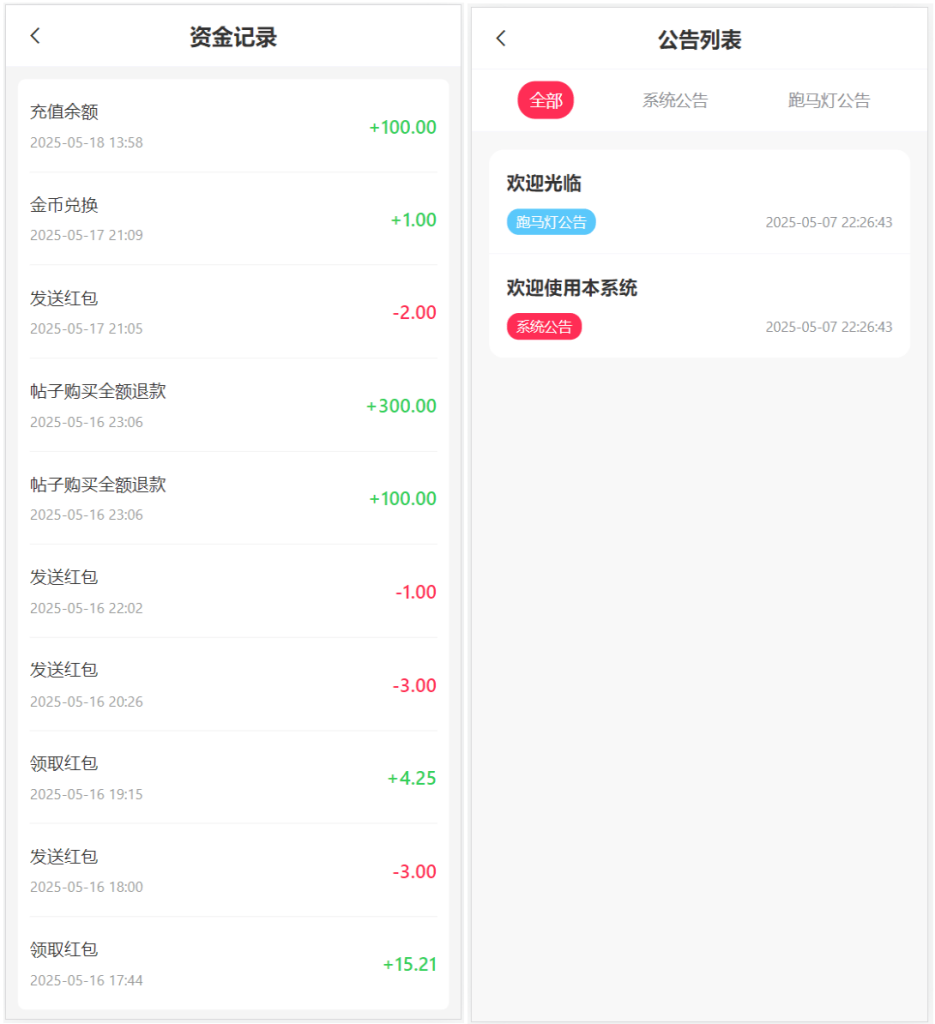The image size is (935, 1024).
Task: Tap the 帖子购买全额退款 +100.00 record
Action: click(x=233, y=498)
